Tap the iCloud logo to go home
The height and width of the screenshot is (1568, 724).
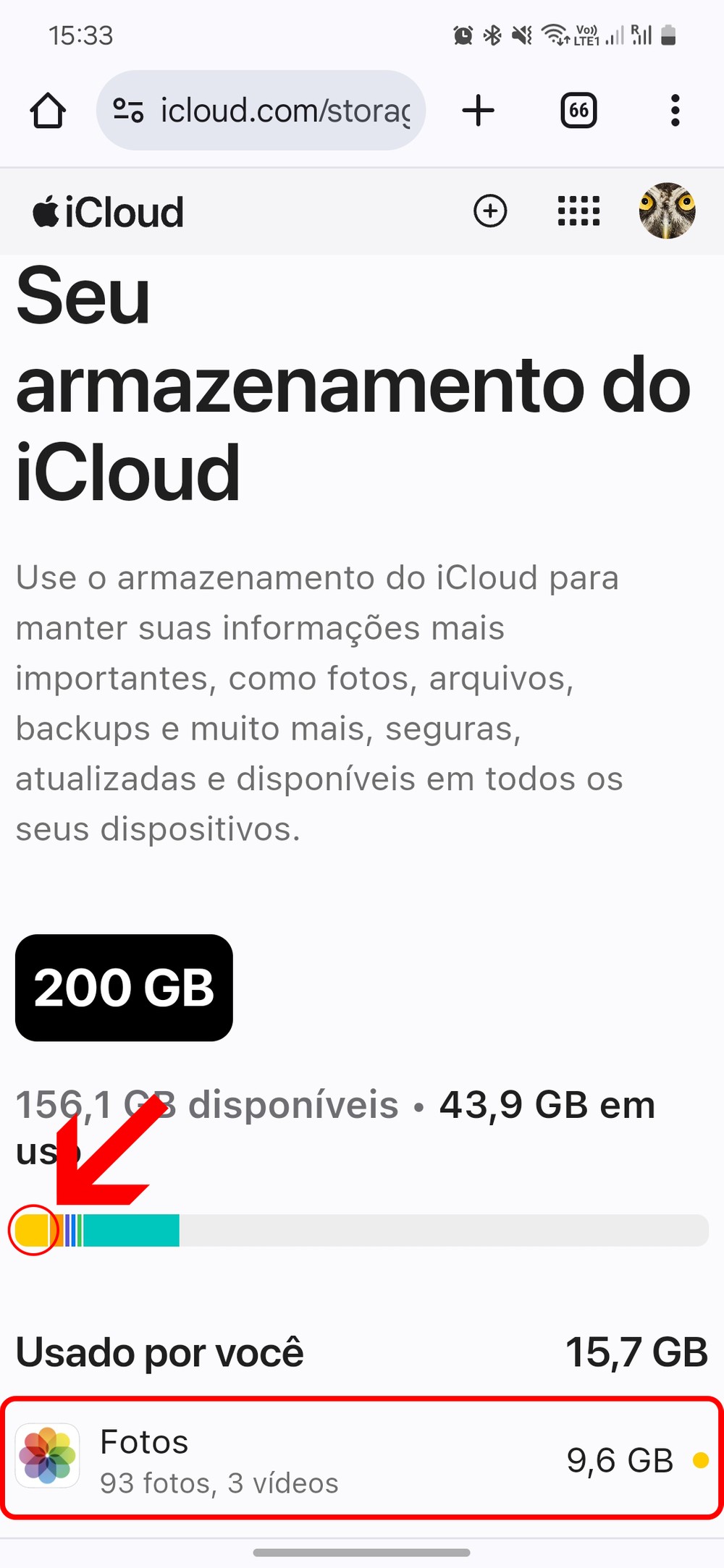click(109, 212)
